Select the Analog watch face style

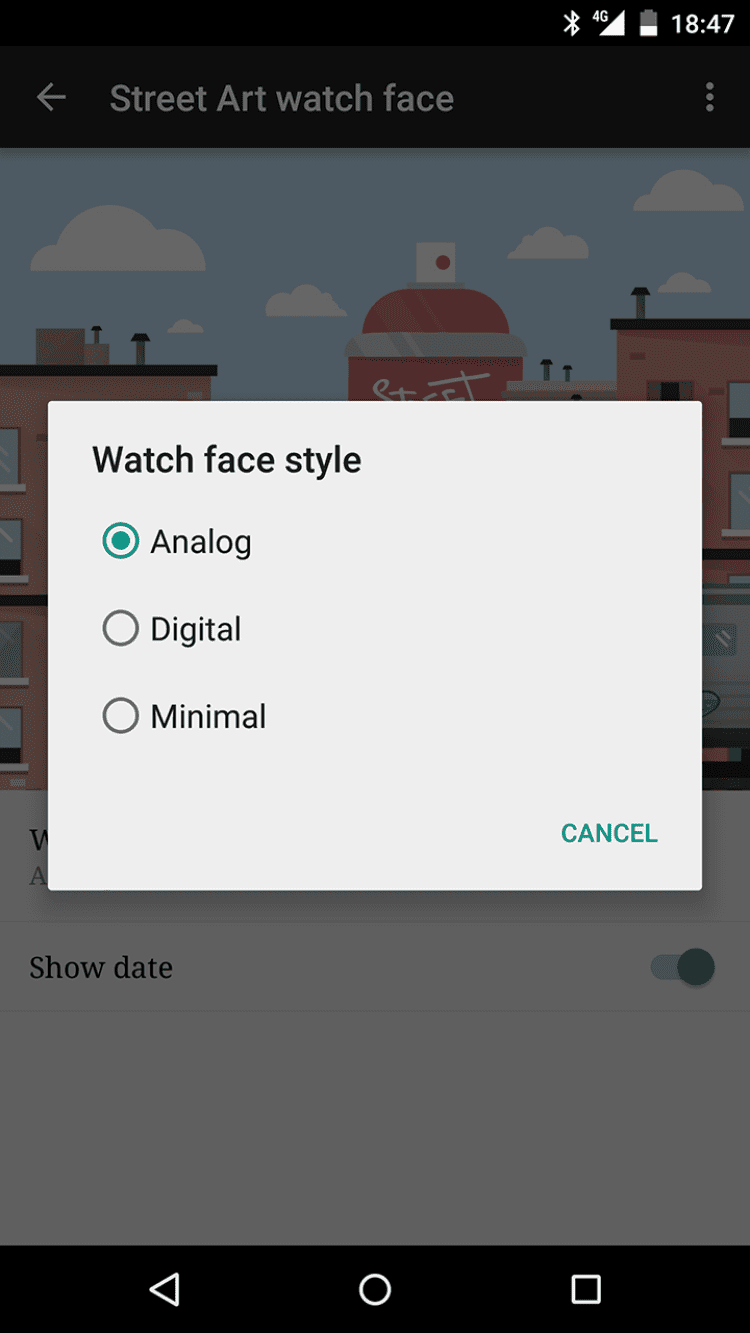pos(121,541)
